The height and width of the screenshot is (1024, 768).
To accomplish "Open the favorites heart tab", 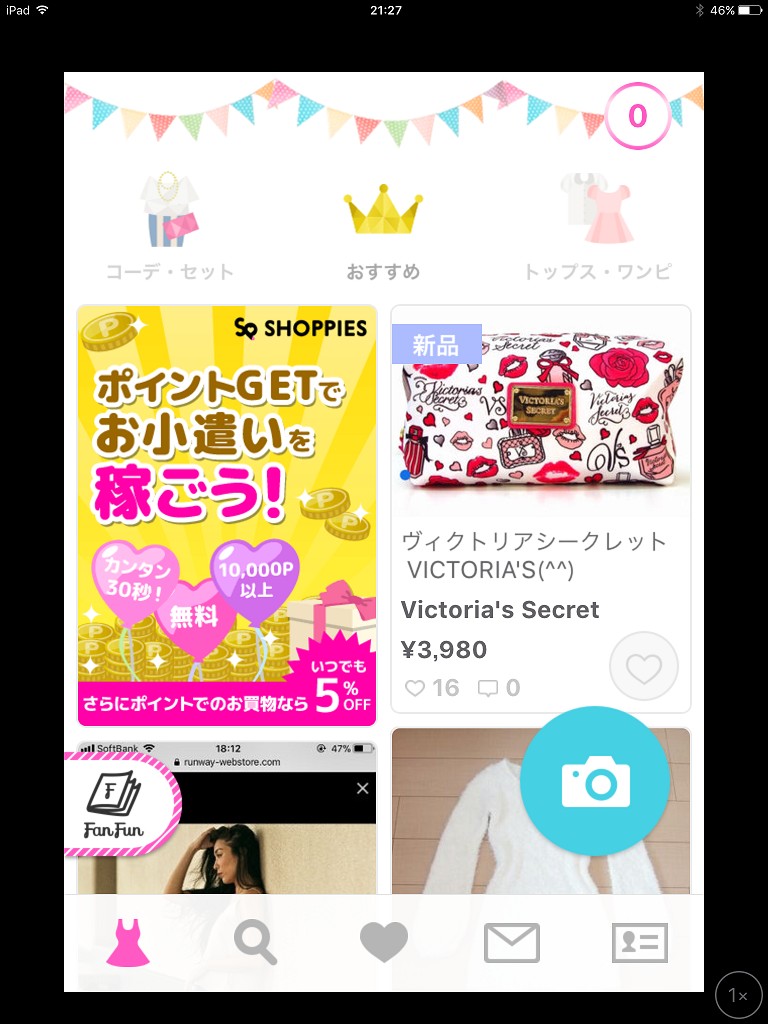I will pyautogui.click(x=384, y=943).
